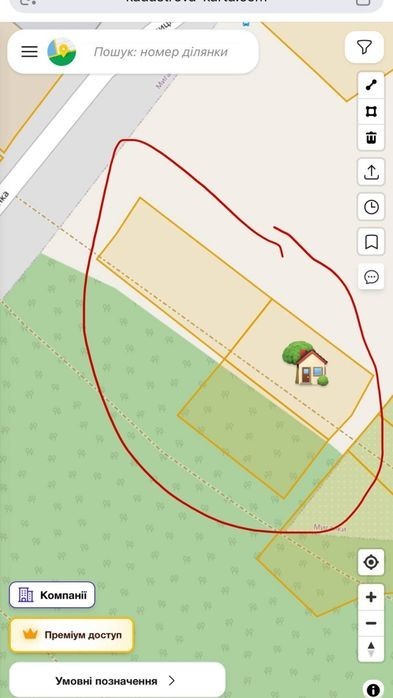The height and width of the screenshot is (698, 393).
Task: Share the map via upload icon
Action: point(371,172)
